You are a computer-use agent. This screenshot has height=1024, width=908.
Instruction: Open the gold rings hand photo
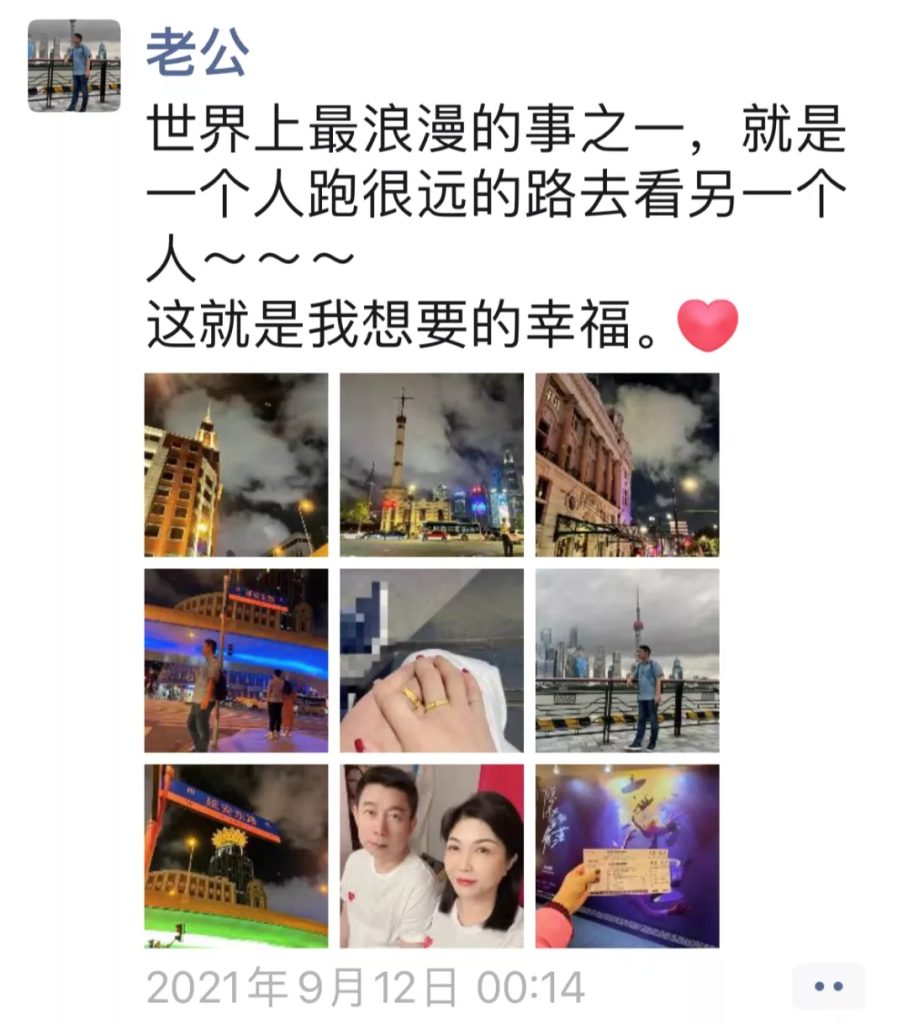click(x=431, y=660)
